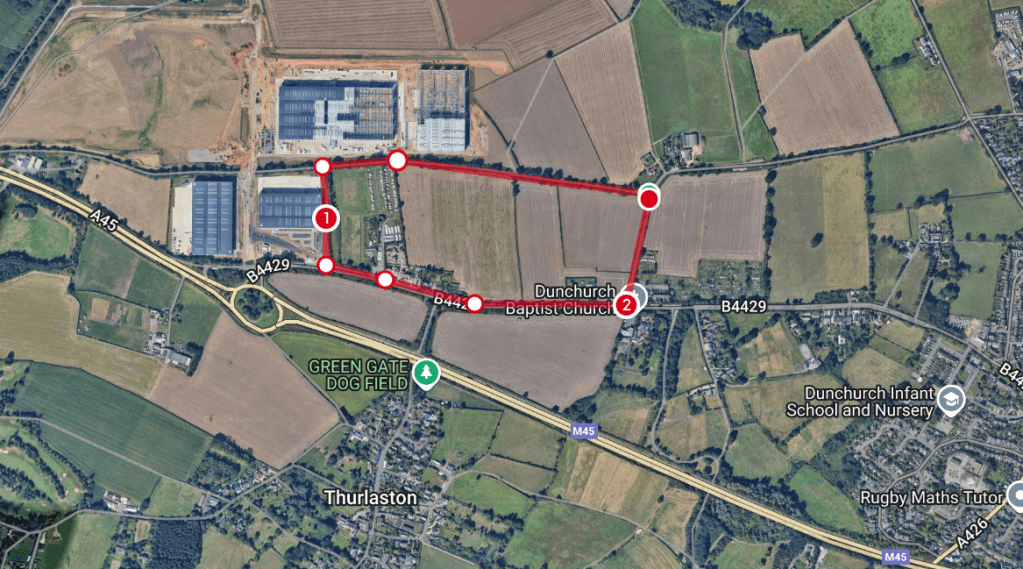Select the Green Gate Dog Field pin
Viewport: 1023px width, 569px height.
425,374
